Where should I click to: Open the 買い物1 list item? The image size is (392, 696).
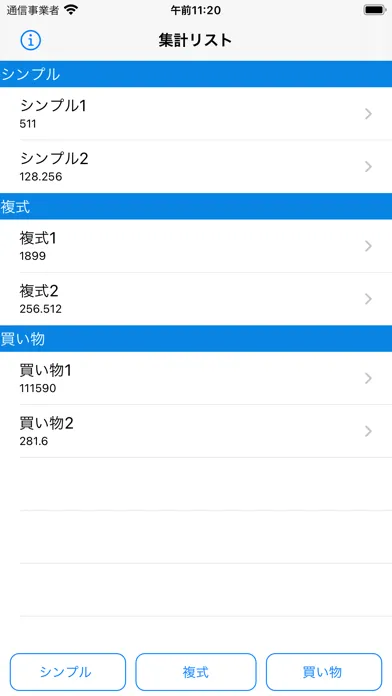196,378
